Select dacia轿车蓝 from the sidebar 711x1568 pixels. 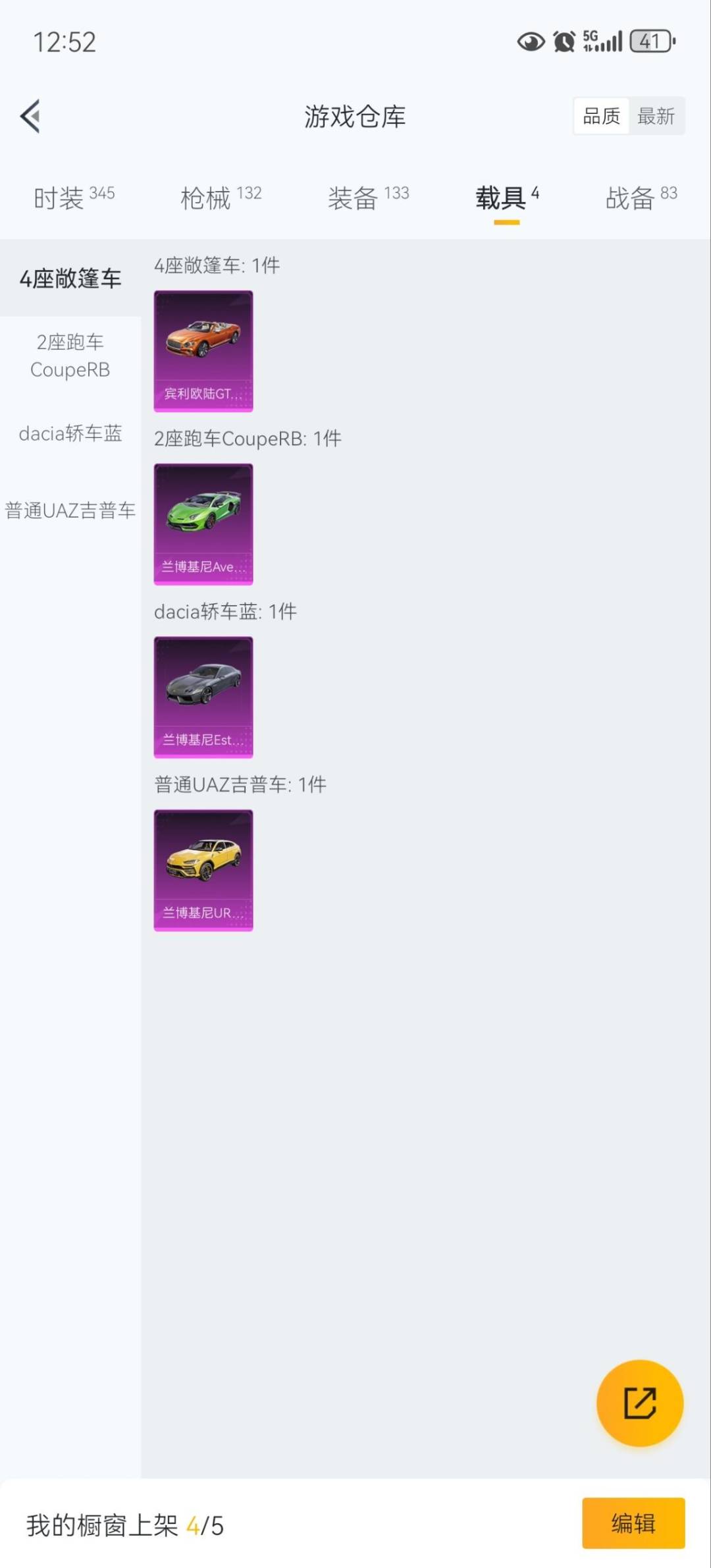tap(70, 433)
